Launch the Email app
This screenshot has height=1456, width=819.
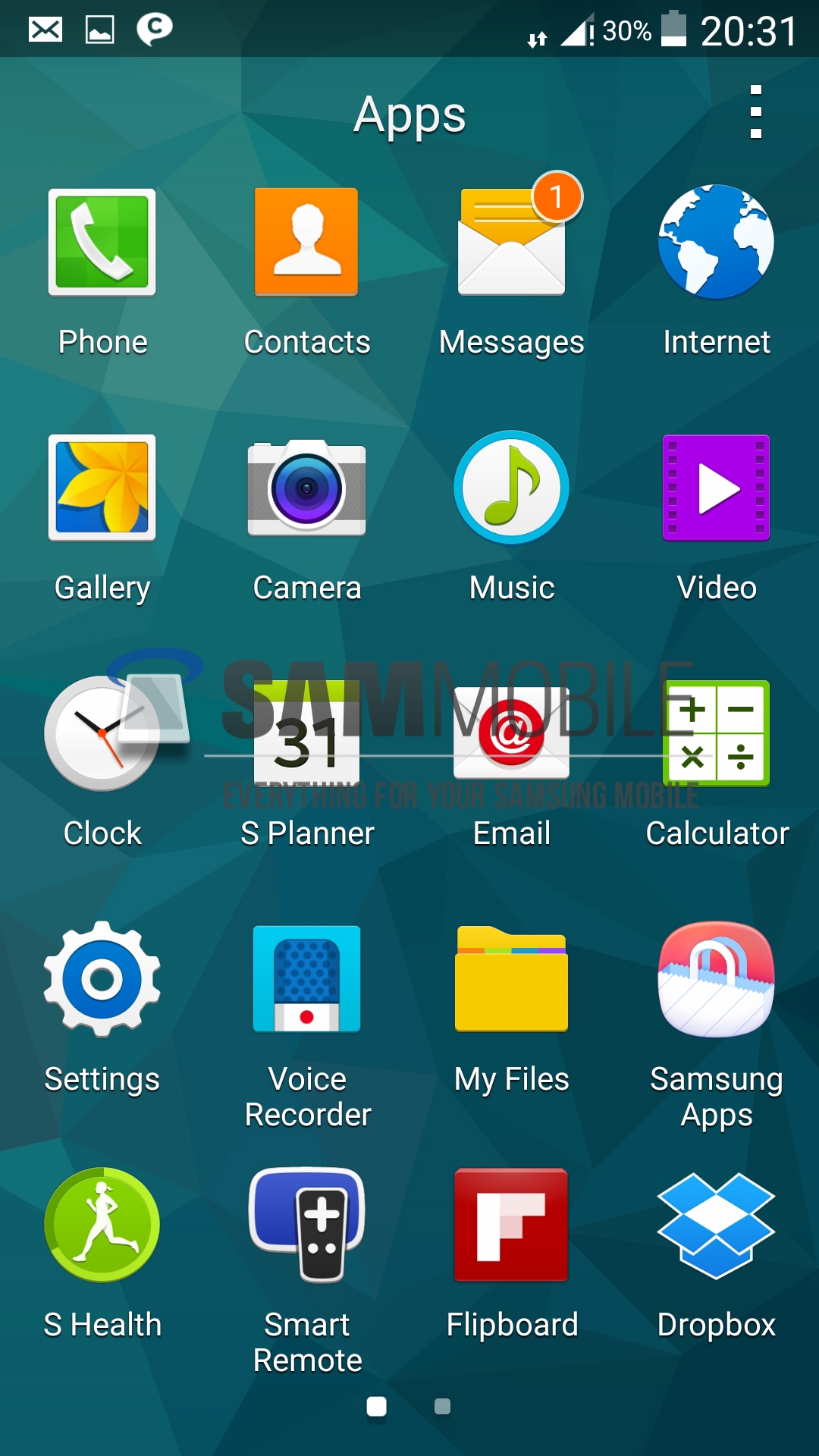point(512,733)
